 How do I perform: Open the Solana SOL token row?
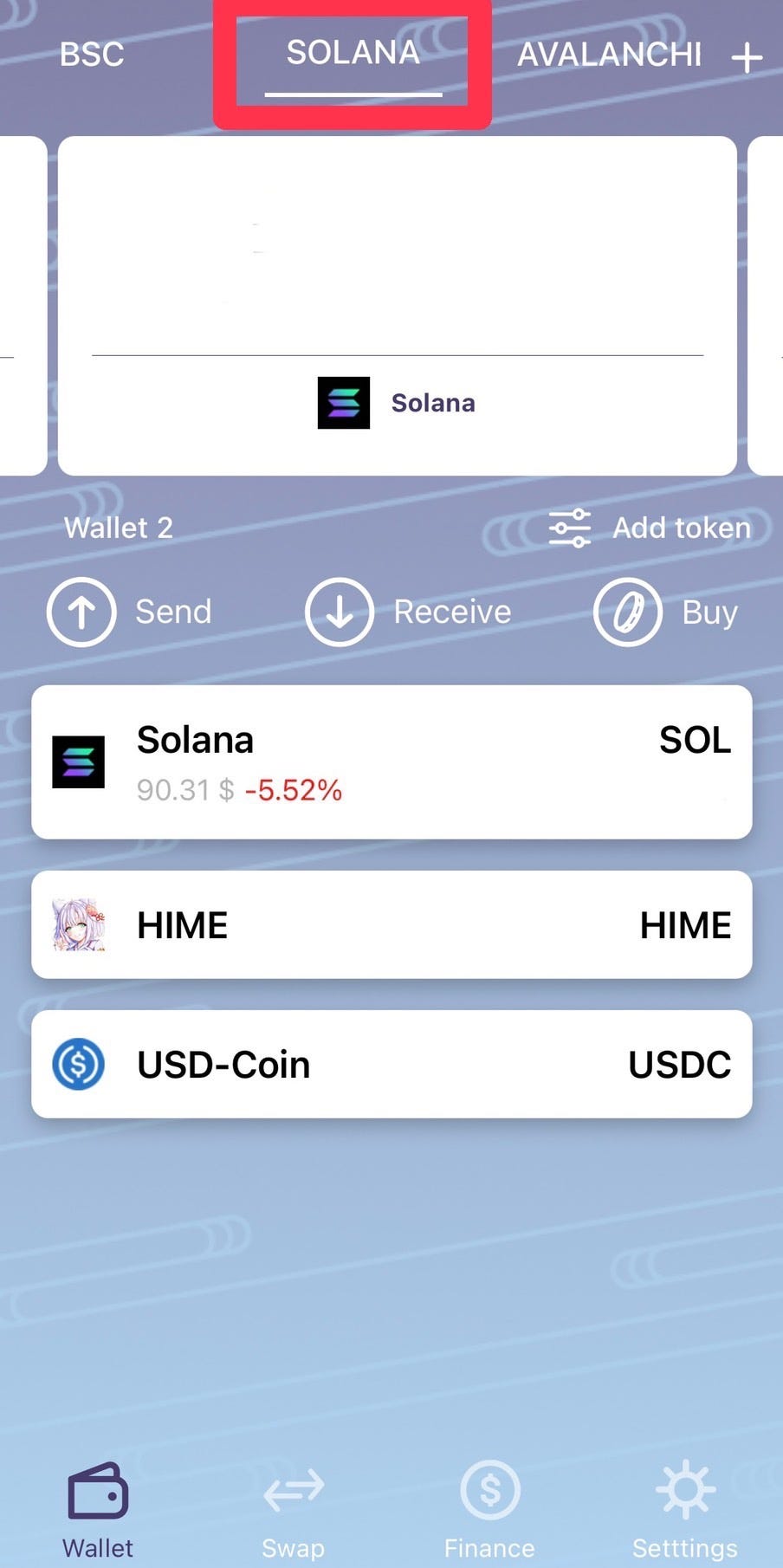391,761
